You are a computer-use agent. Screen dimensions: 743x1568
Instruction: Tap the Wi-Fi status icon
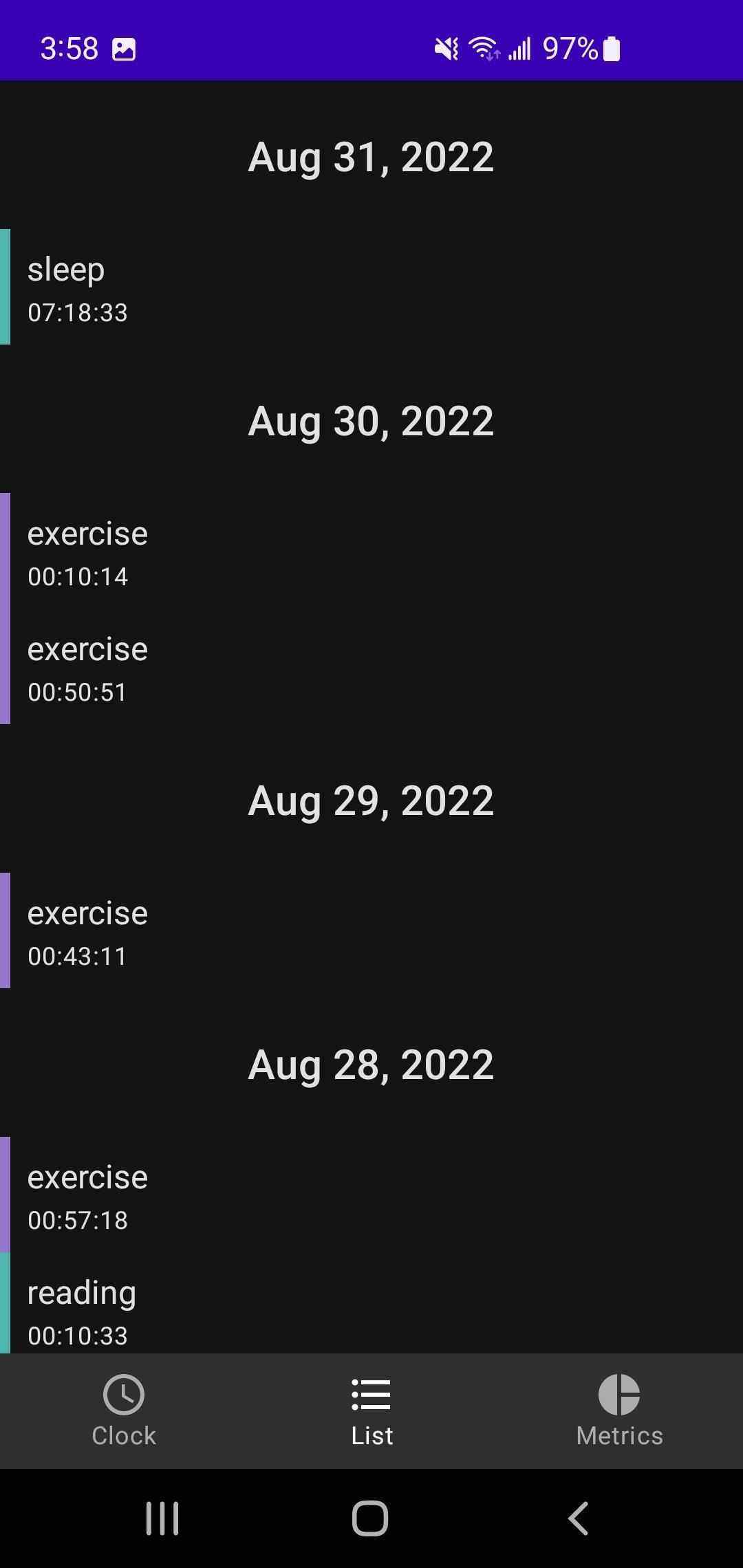click(483, 48)
